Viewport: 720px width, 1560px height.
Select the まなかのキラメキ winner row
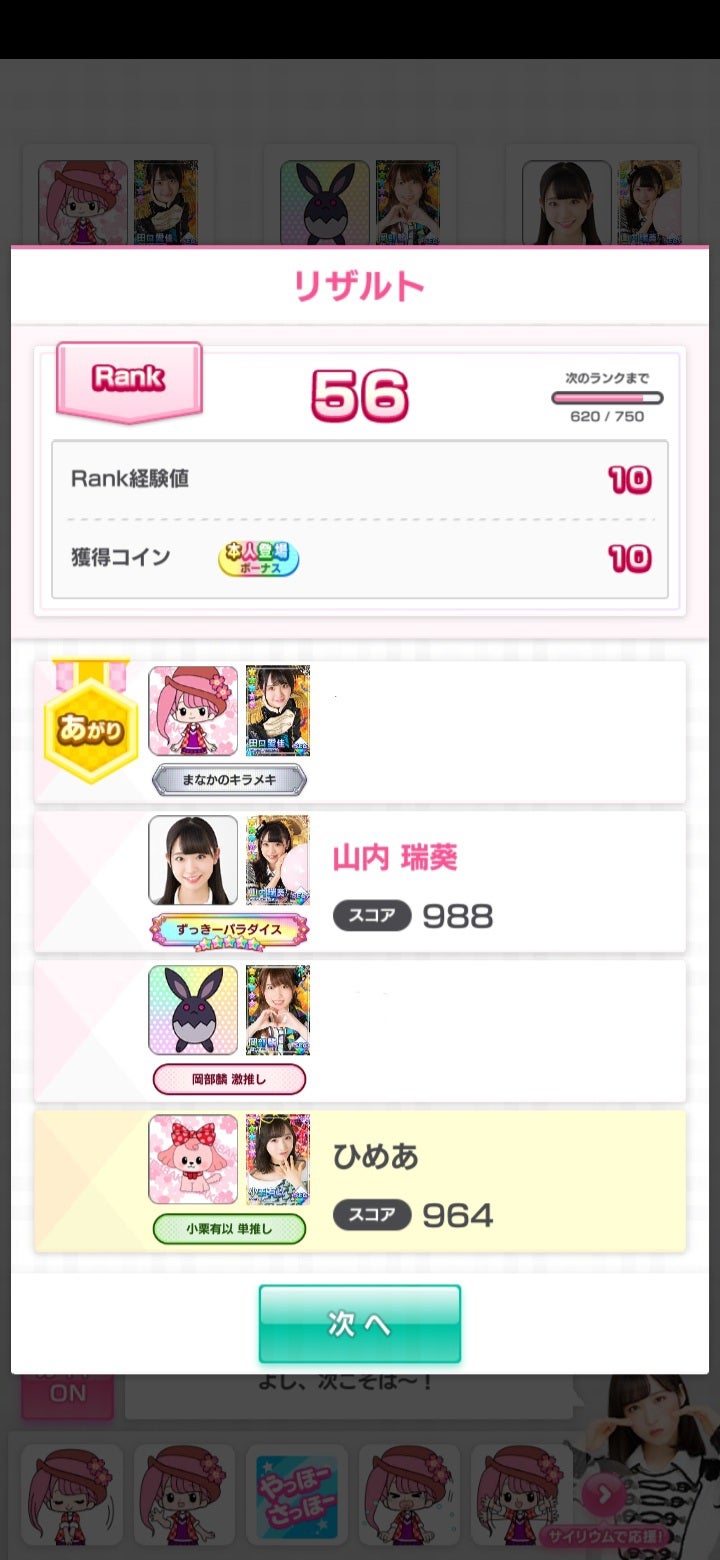pyautogui.click(x=360, y=731)
